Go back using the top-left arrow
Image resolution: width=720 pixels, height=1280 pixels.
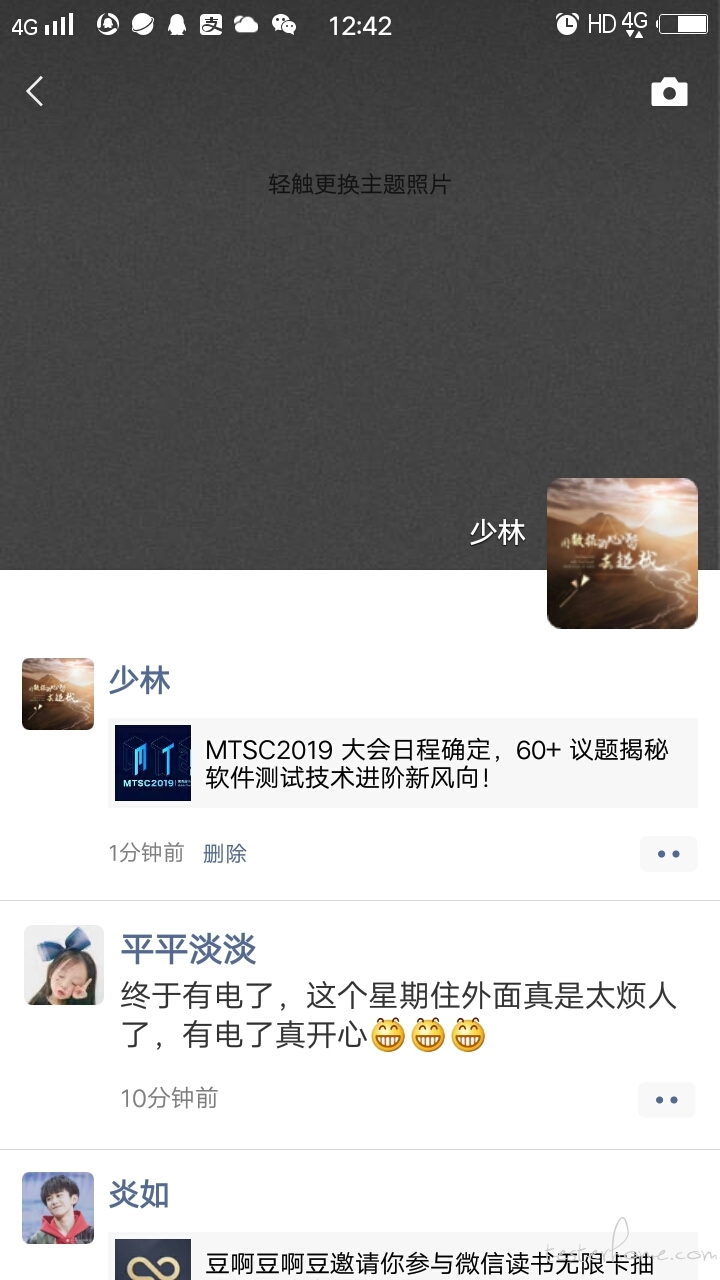pos(35,92)
